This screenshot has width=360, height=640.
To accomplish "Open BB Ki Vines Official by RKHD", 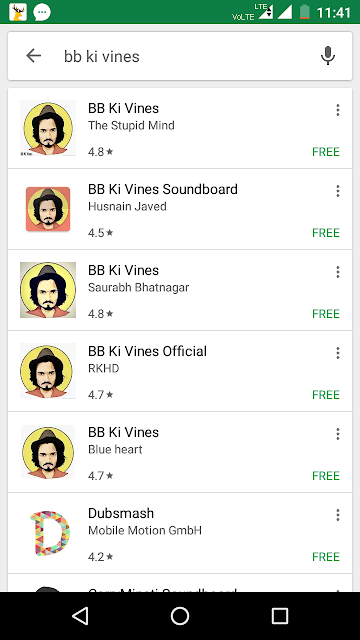I will (180, 371).
